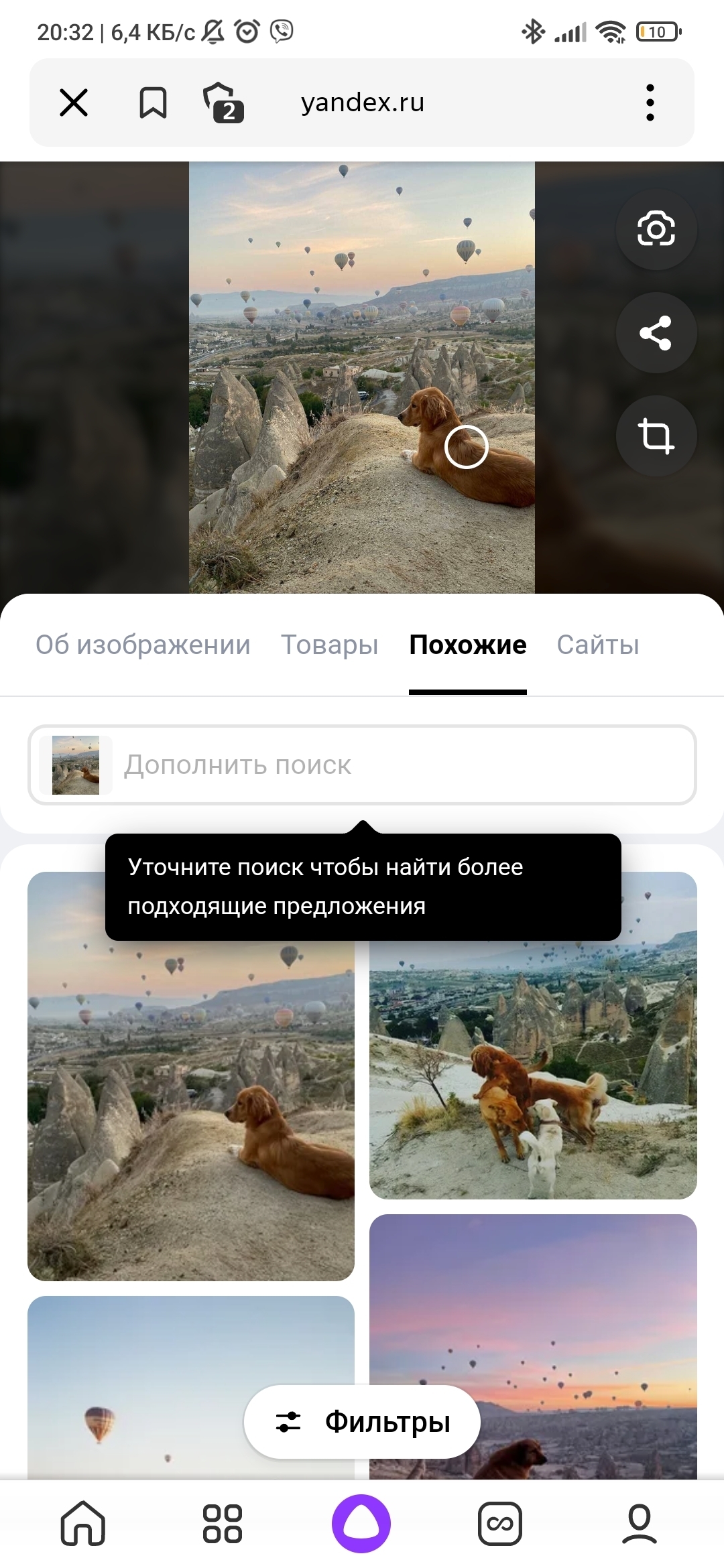The image size is (724, 1568).
Task: Switch to the Сайты tab
Action: click(597, 645)
